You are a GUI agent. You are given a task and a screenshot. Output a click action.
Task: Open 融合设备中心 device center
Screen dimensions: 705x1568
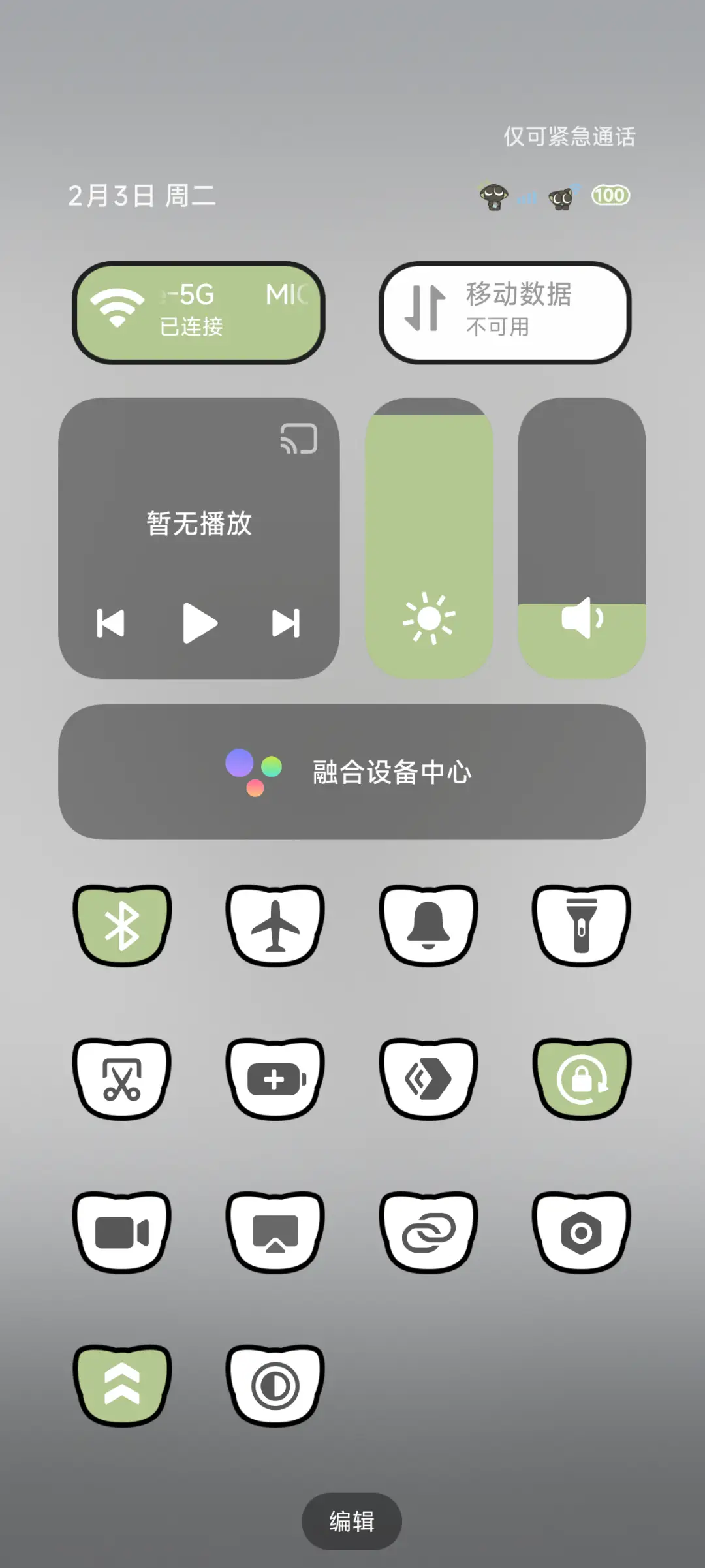pyautogui.click(x=352, y=774)
